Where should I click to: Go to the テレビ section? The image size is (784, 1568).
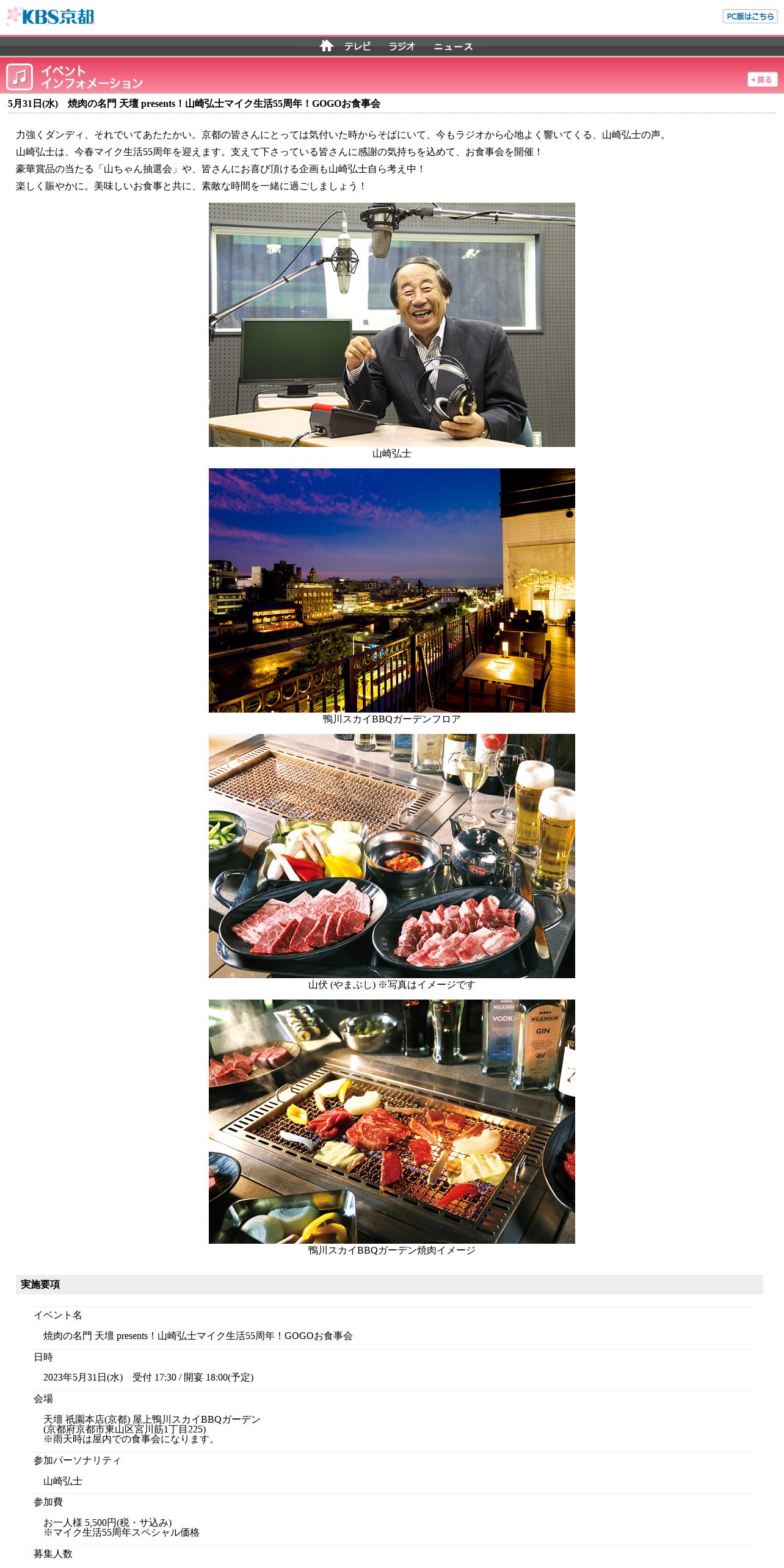(x=357, y=46)
